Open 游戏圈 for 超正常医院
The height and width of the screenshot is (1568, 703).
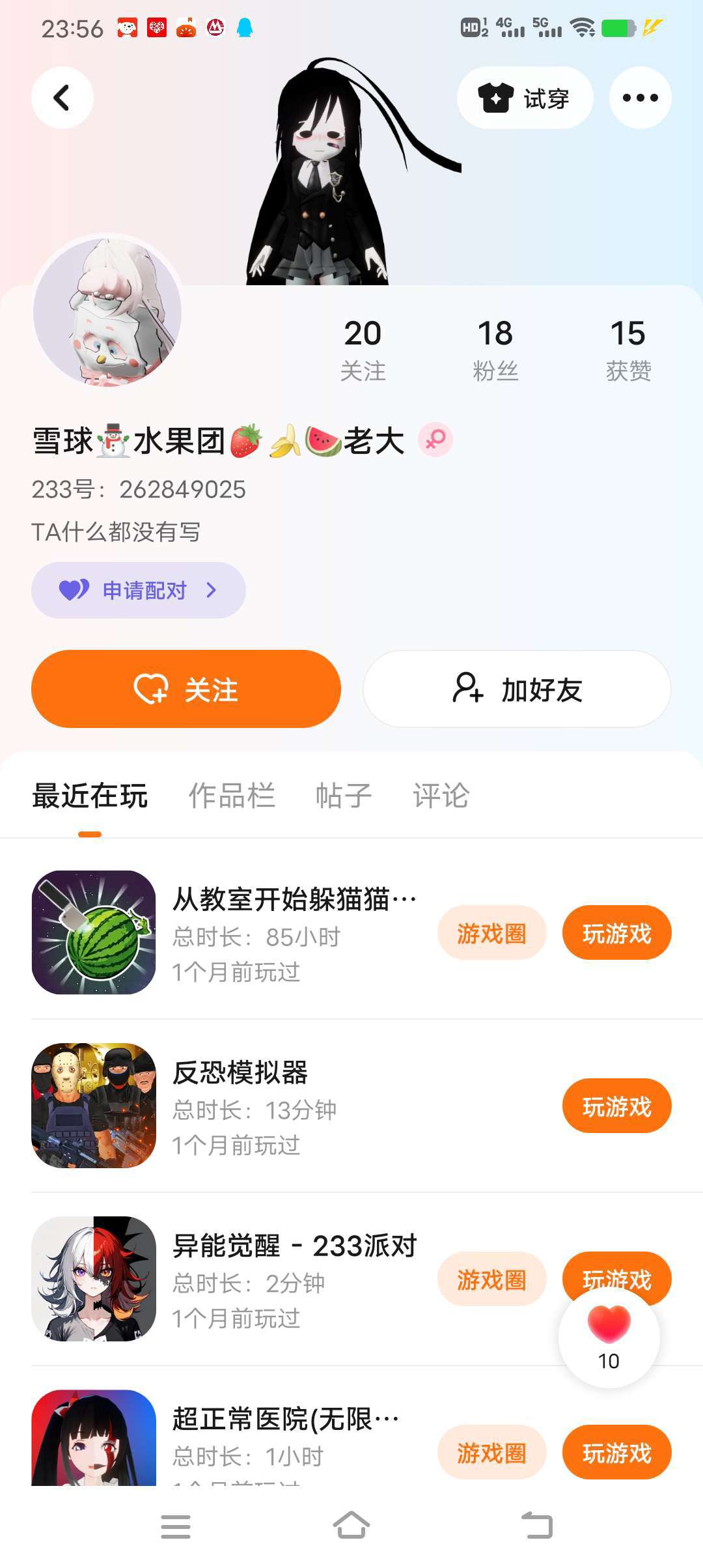coord(491,1452)
